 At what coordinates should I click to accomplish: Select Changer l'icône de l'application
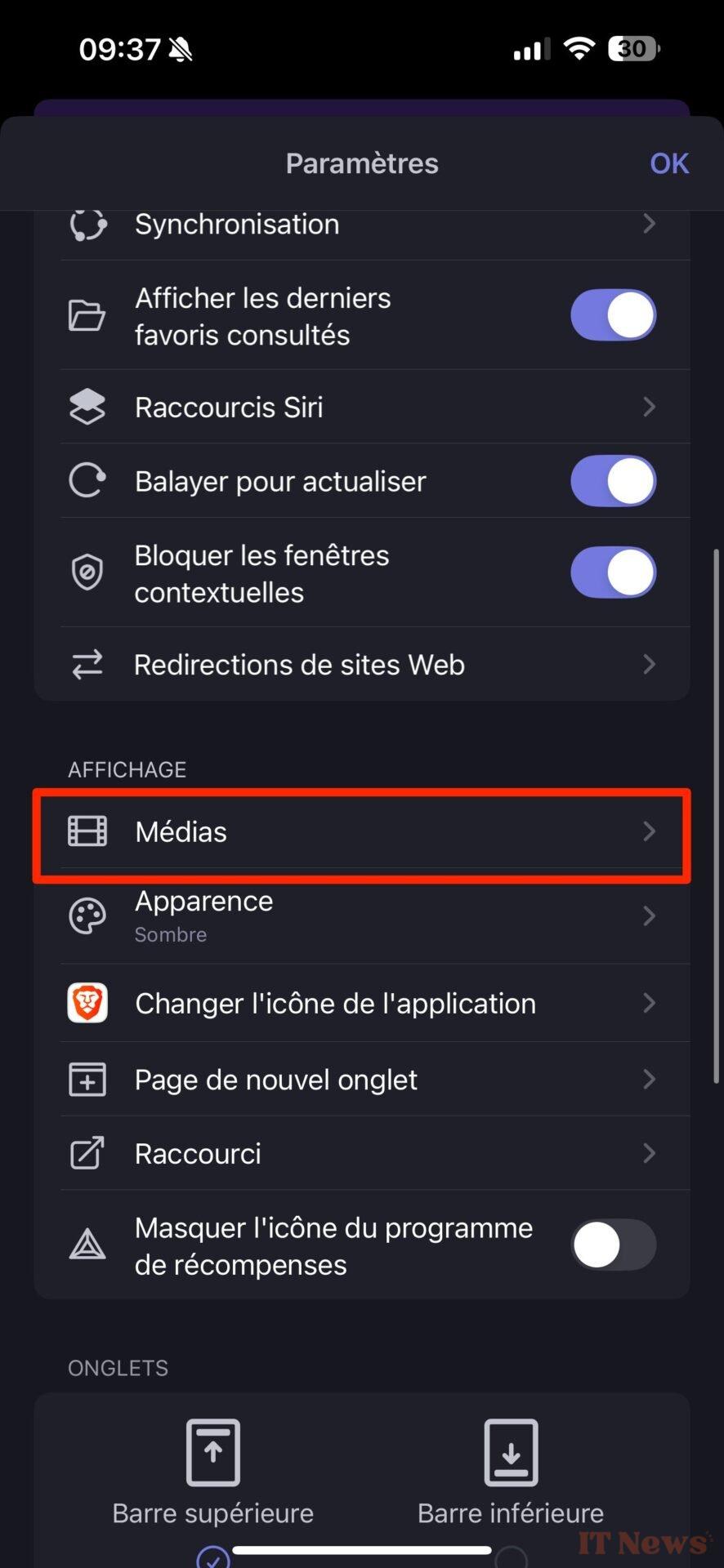[x=362, y=1003]
